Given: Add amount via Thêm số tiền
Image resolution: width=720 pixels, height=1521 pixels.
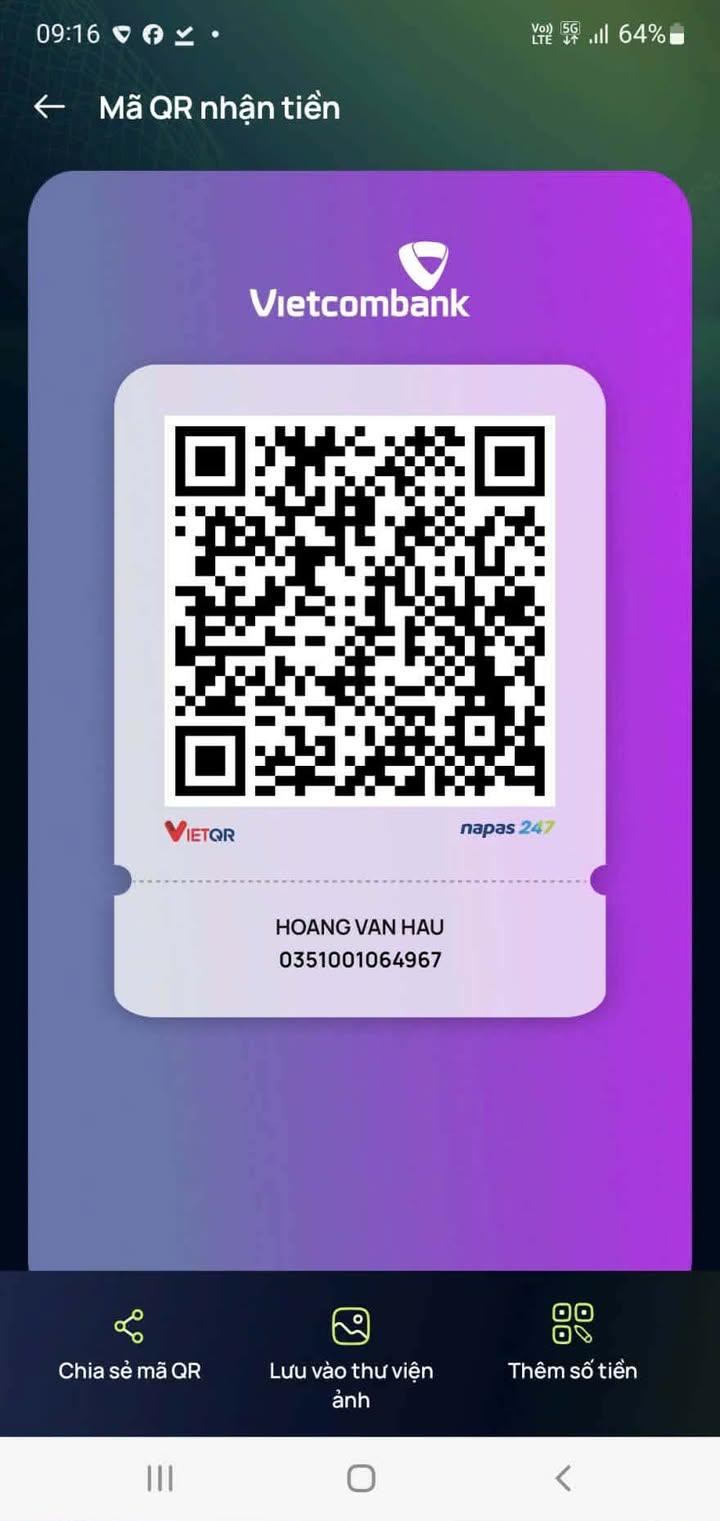Looking at the screenshot, I should [x=572, y=1343].
